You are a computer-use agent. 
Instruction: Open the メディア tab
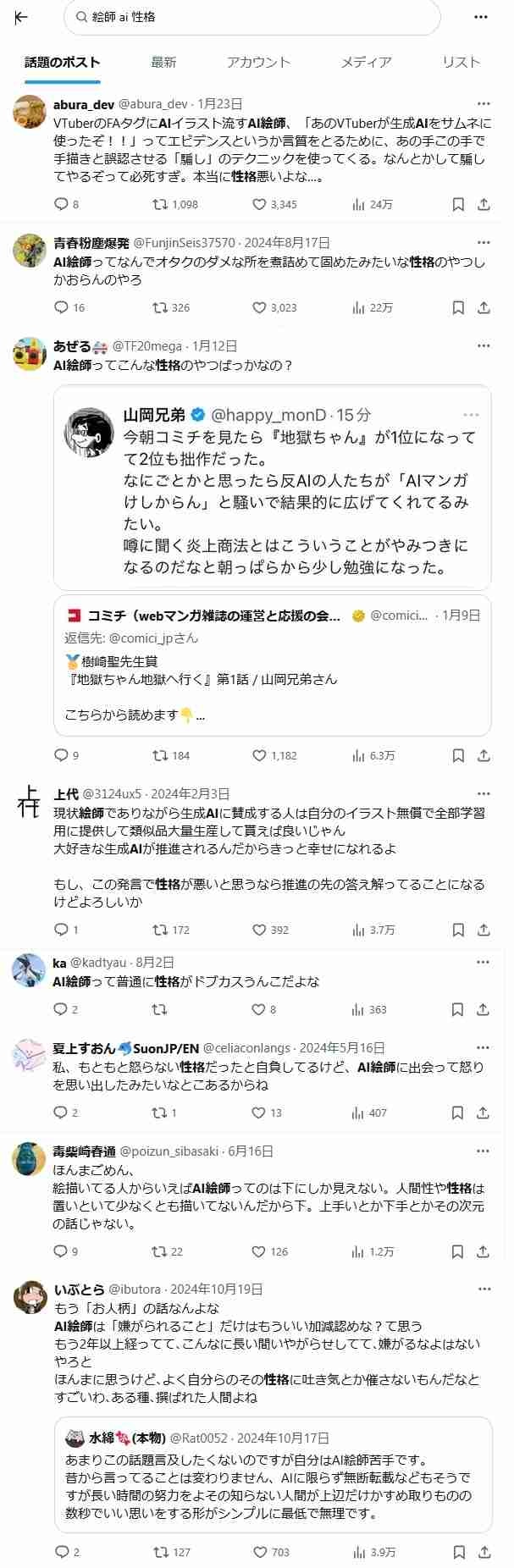(x=366, y=62)
